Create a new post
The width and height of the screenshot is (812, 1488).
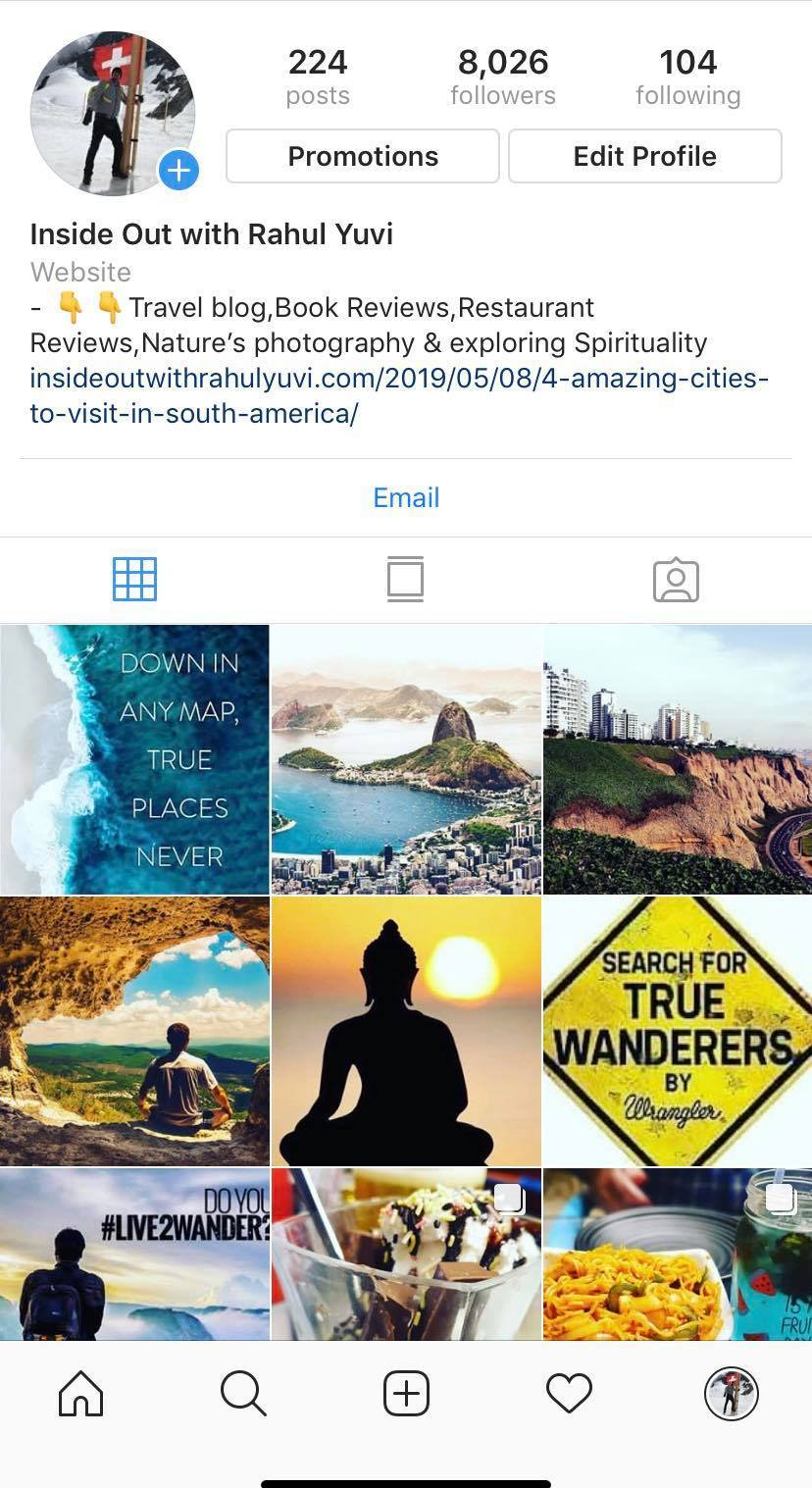click(406, 1393)
